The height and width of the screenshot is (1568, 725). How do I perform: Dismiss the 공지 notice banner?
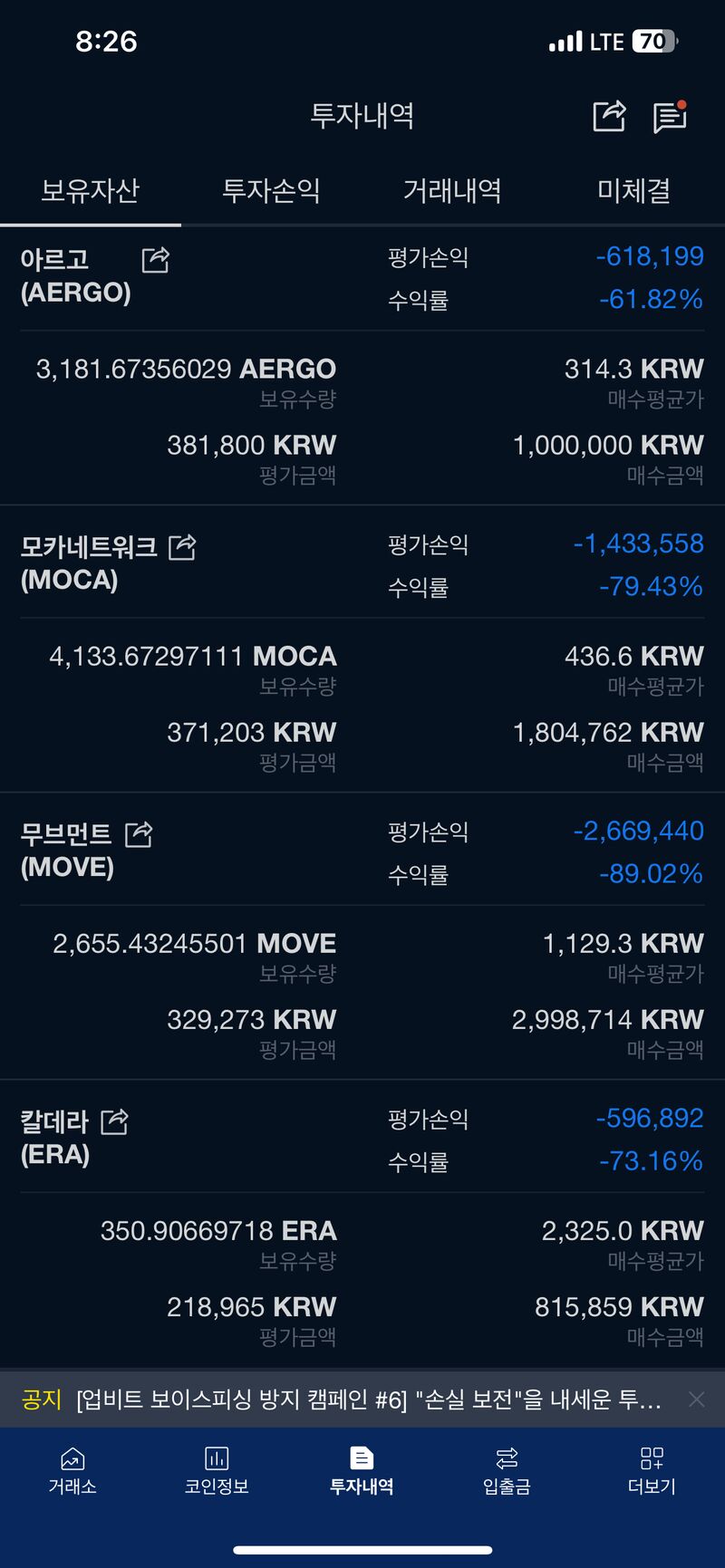(696, 1400)
